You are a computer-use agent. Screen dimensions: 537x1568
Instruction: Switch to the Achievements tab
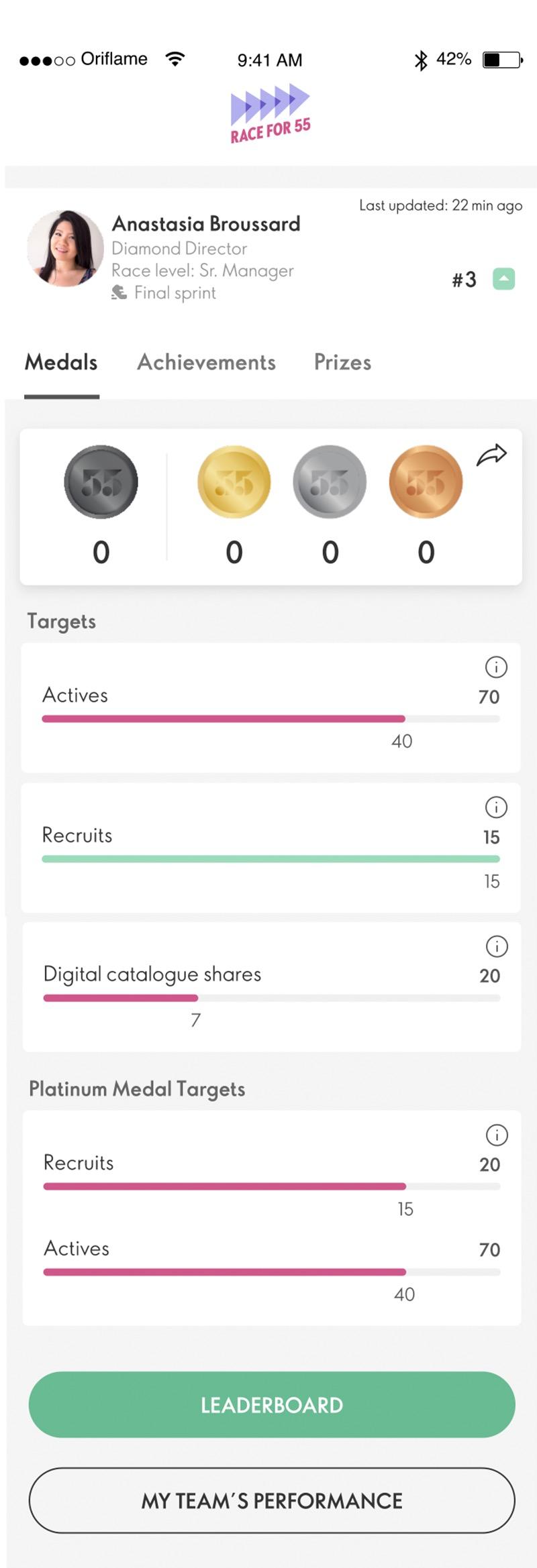click(x=206, y=362)
